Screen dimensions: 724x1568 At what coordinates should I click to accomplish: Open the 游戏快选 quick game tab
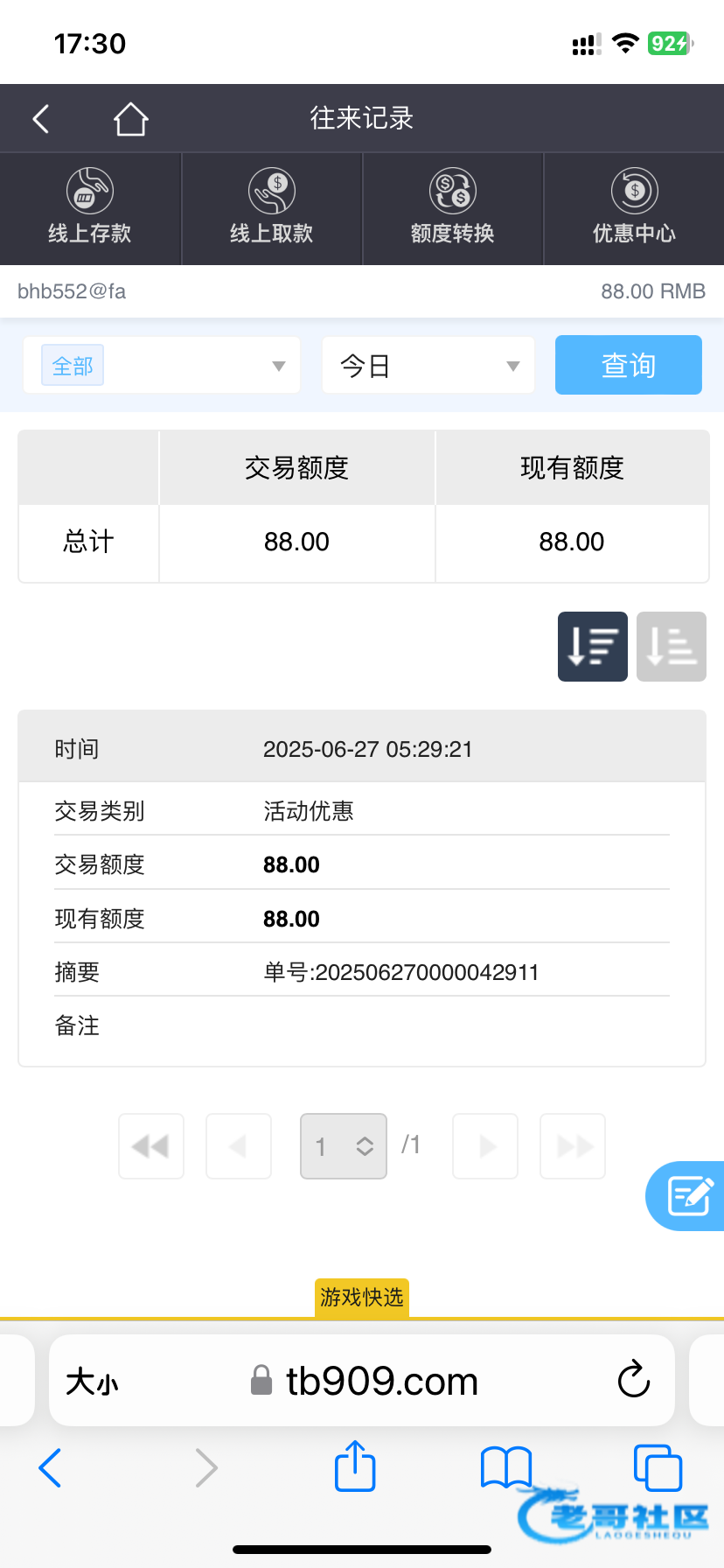362,1297
